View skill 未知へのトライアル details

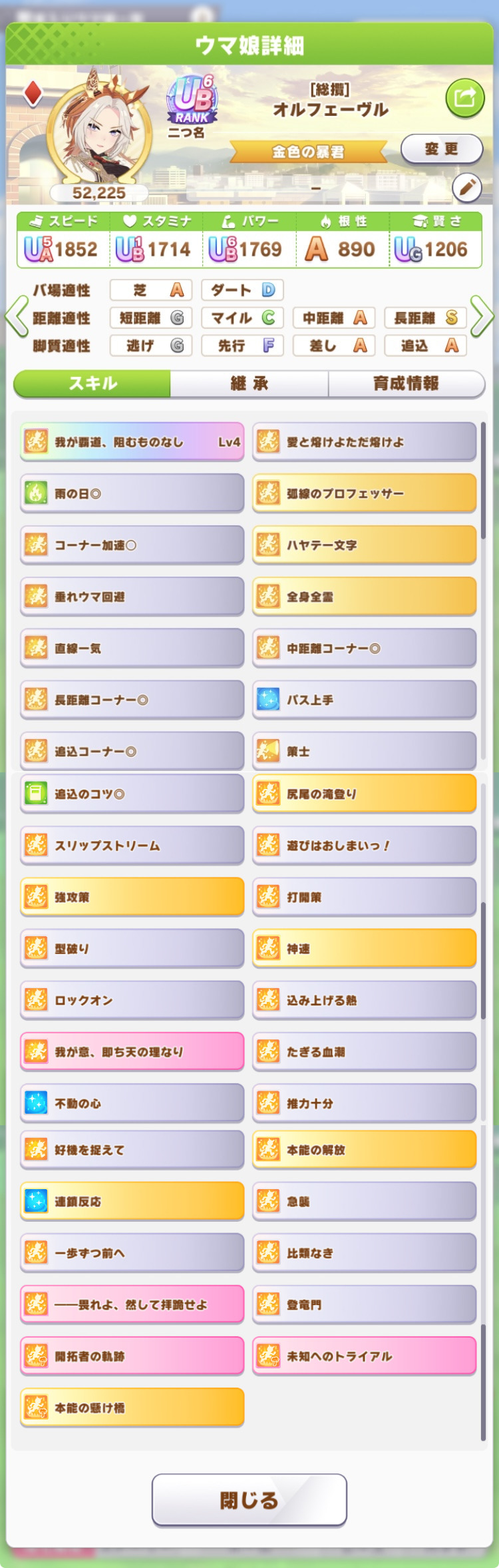point(364,1356)
